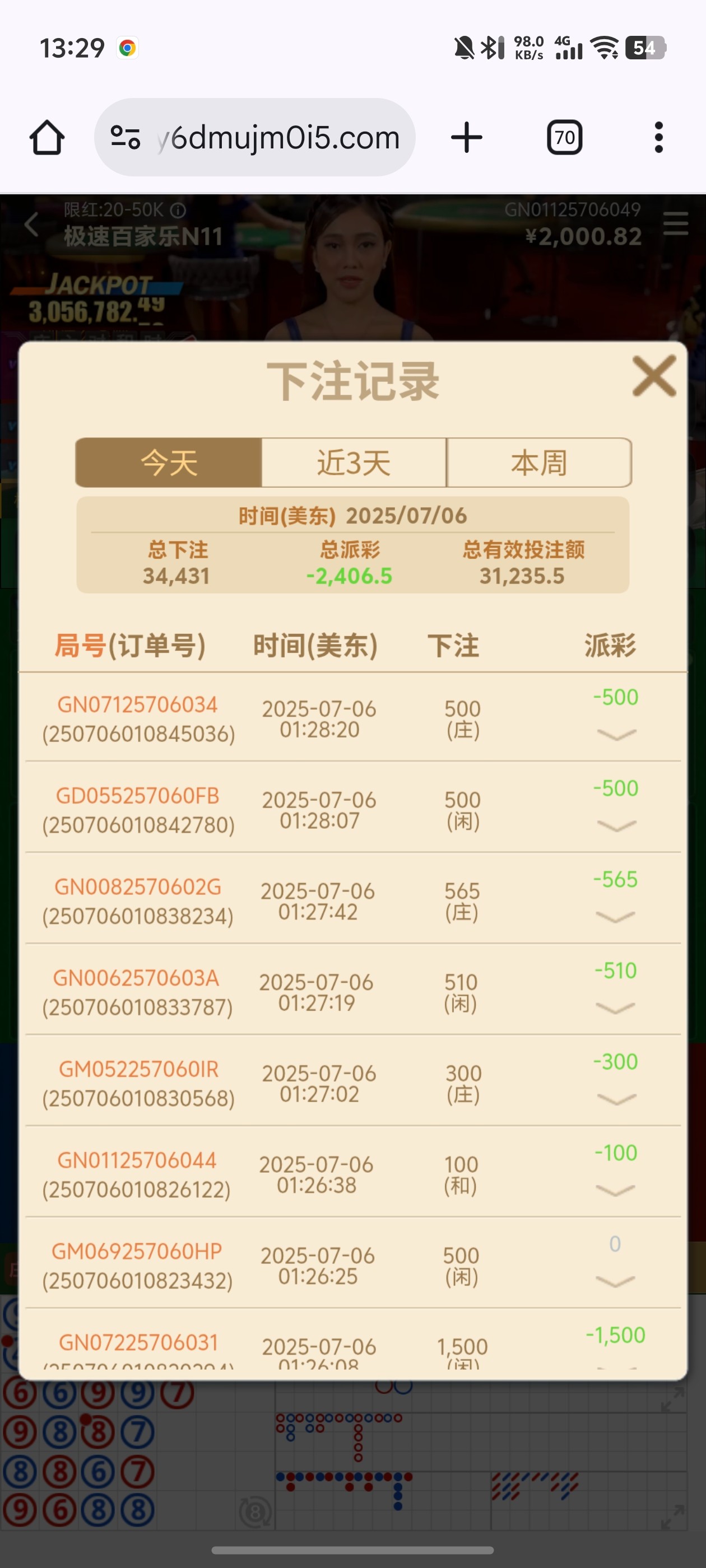
Task: Expand details for bet GM052257060IR
Action: pyautogui.click(x=616, y=1099)
